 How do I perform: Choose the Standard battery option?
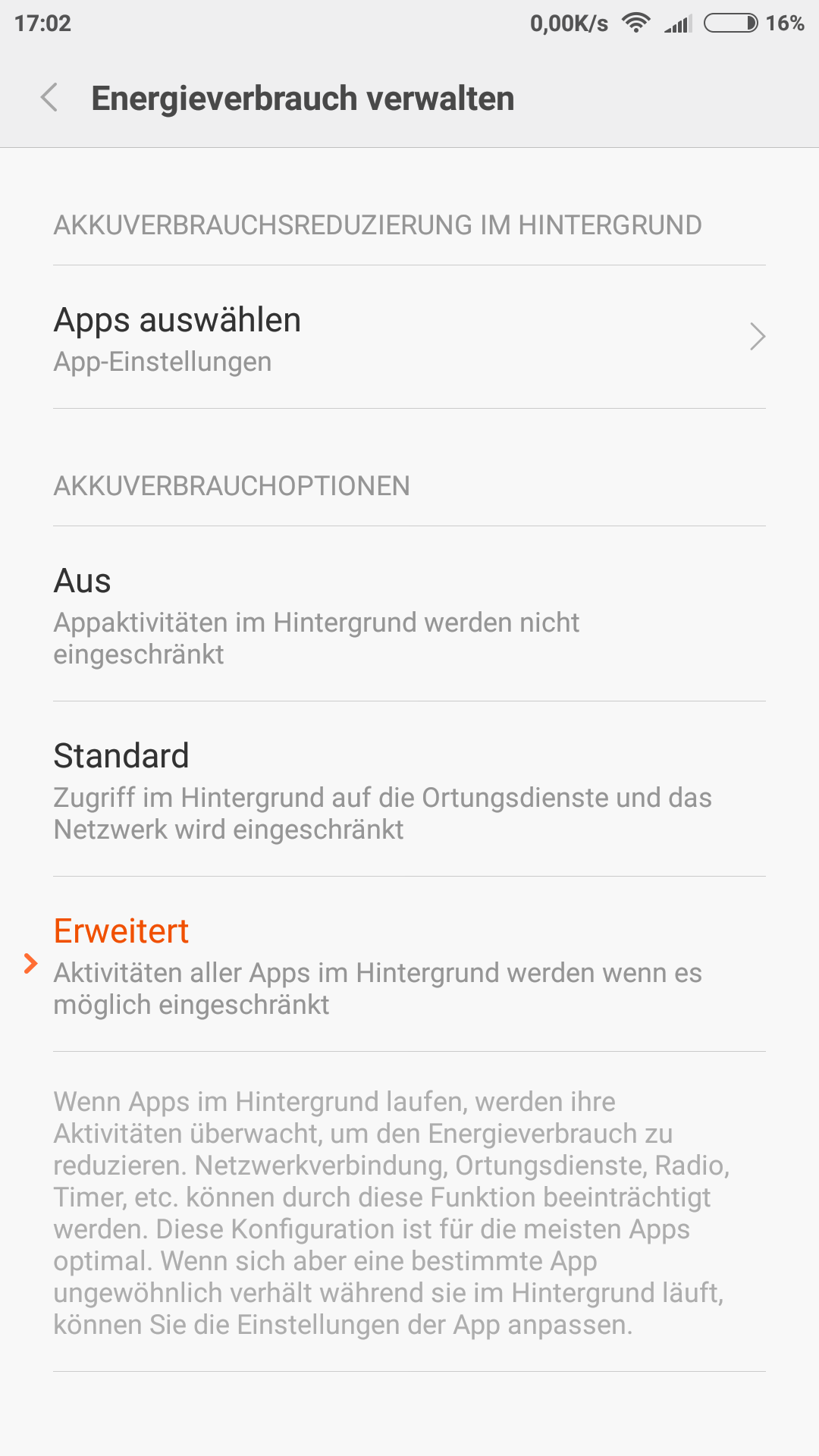click(x=409, y=789)
